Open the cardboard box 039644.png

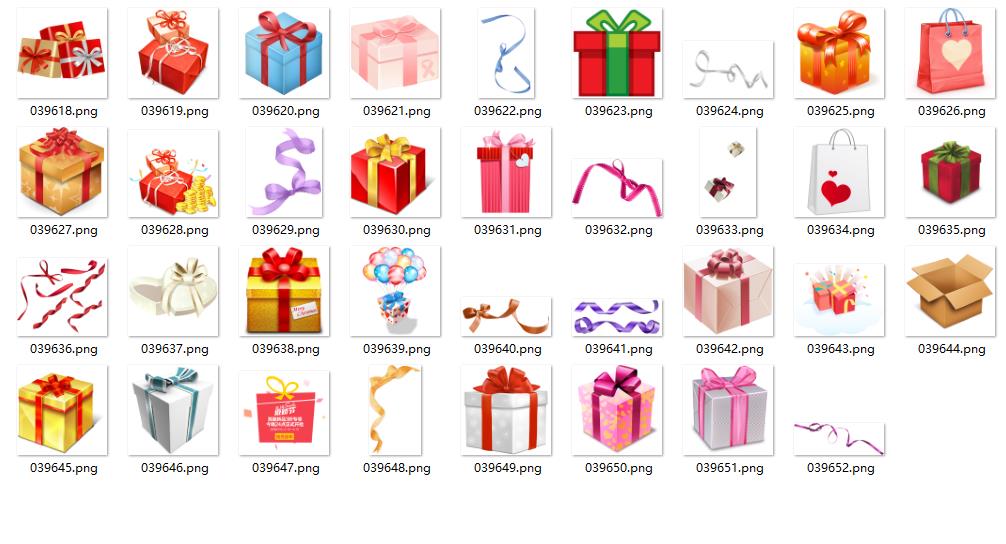coord(950,291)
